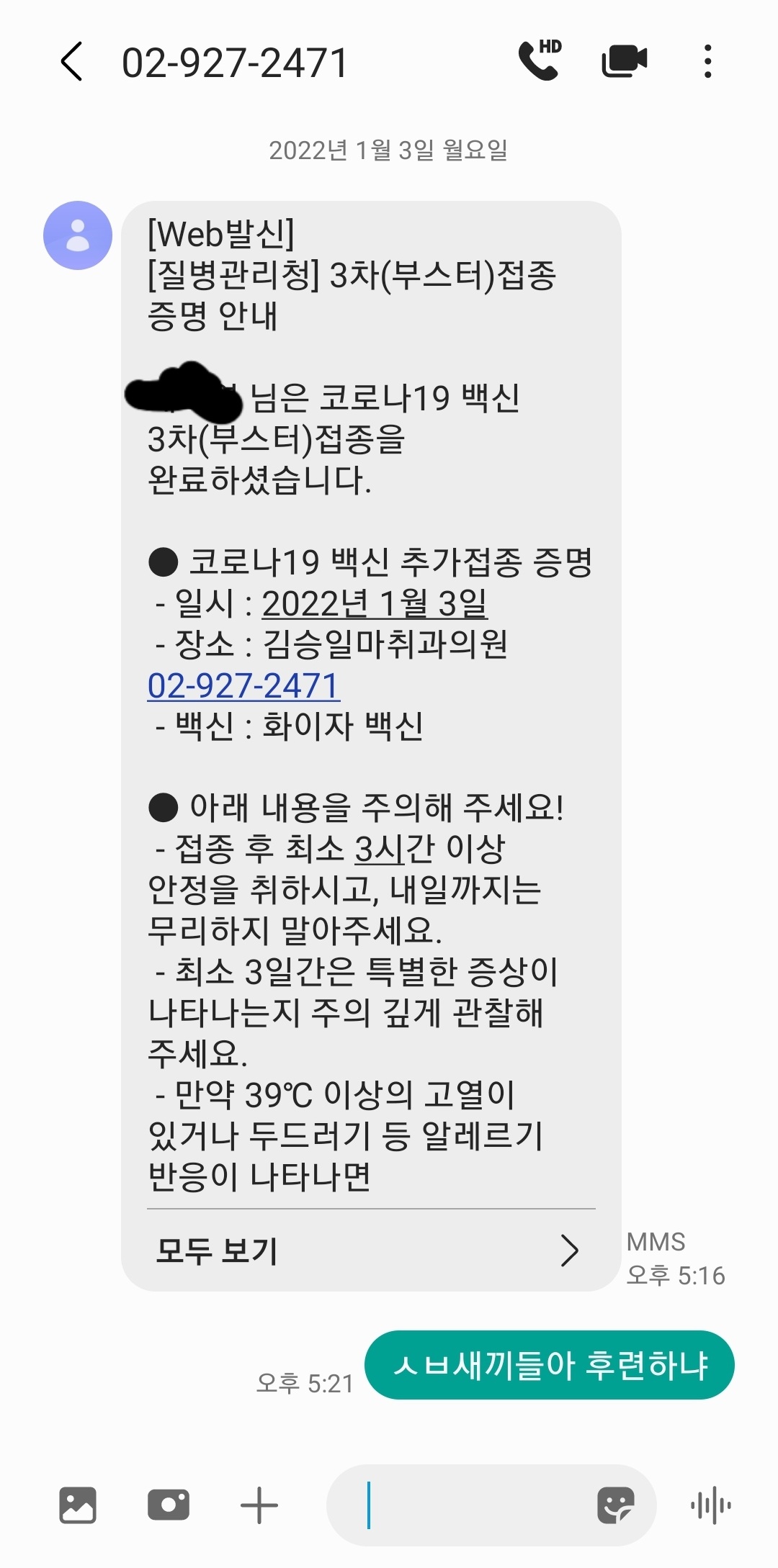Open the sticker picker

615,1505
